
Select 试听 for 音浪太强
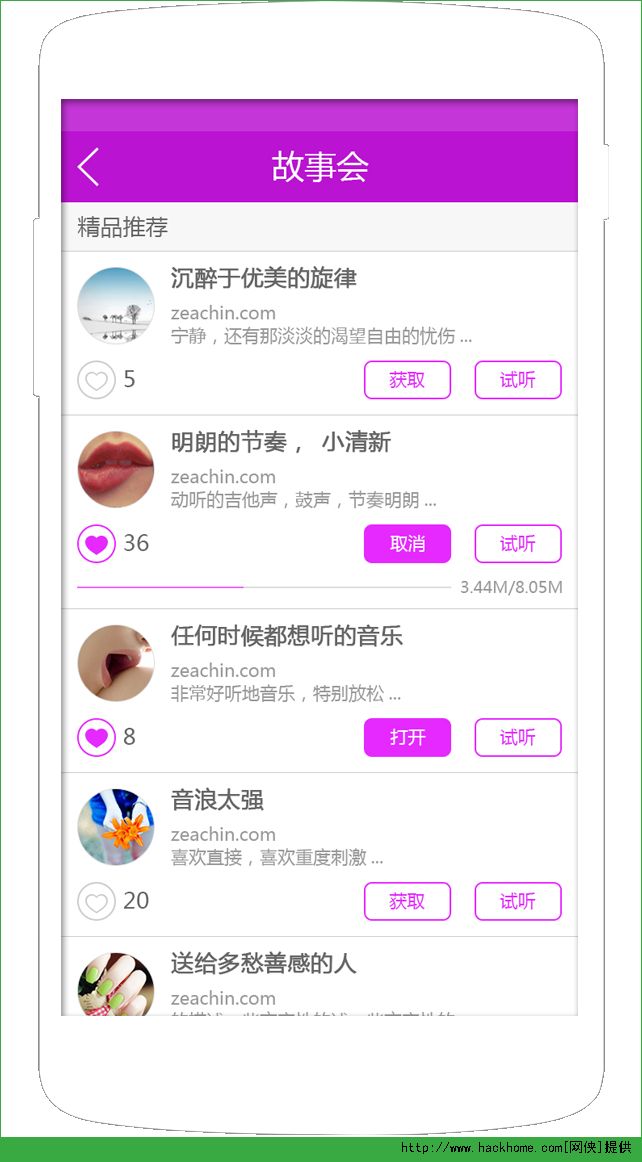pos(517,902)
